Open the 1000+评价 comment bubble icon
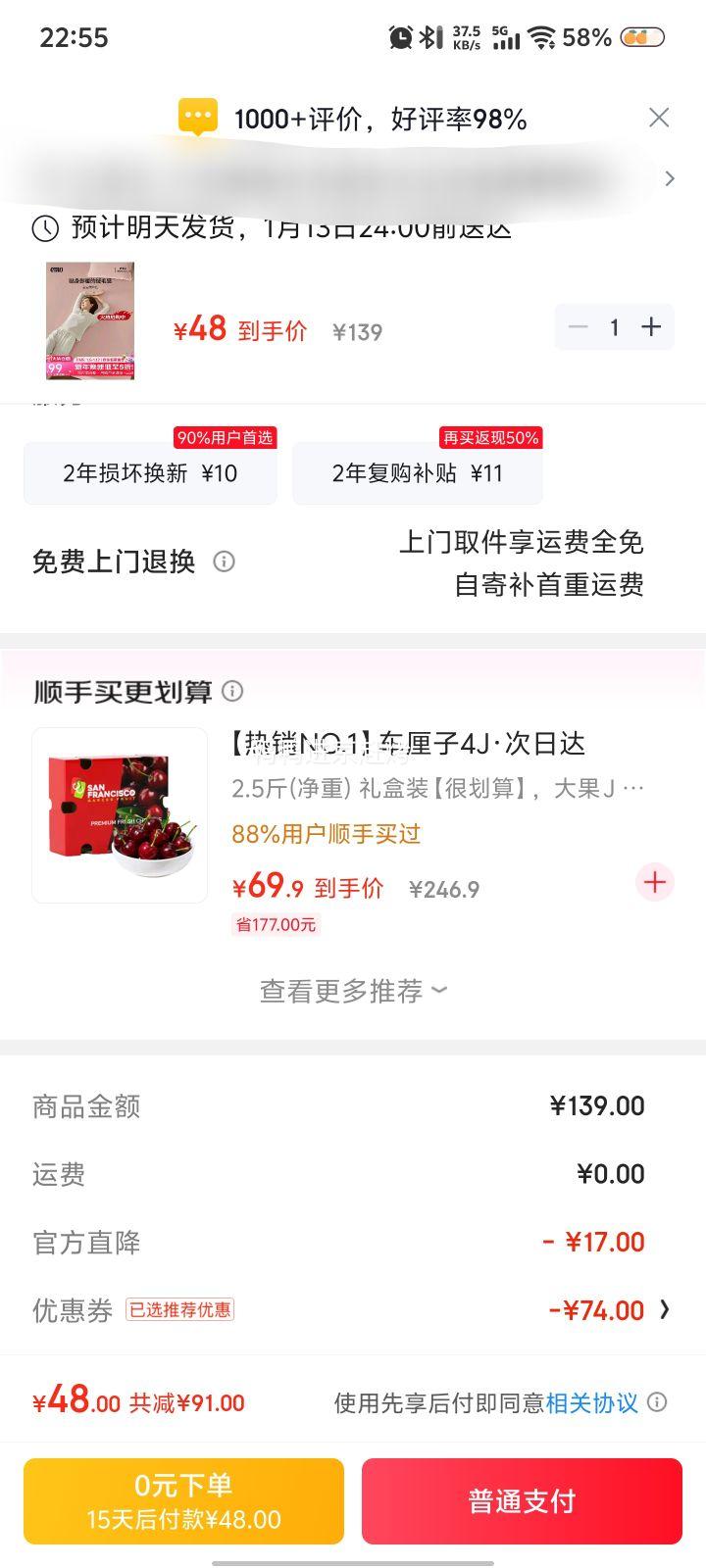This screenshot has height=1568, width=706. point(199,117)
